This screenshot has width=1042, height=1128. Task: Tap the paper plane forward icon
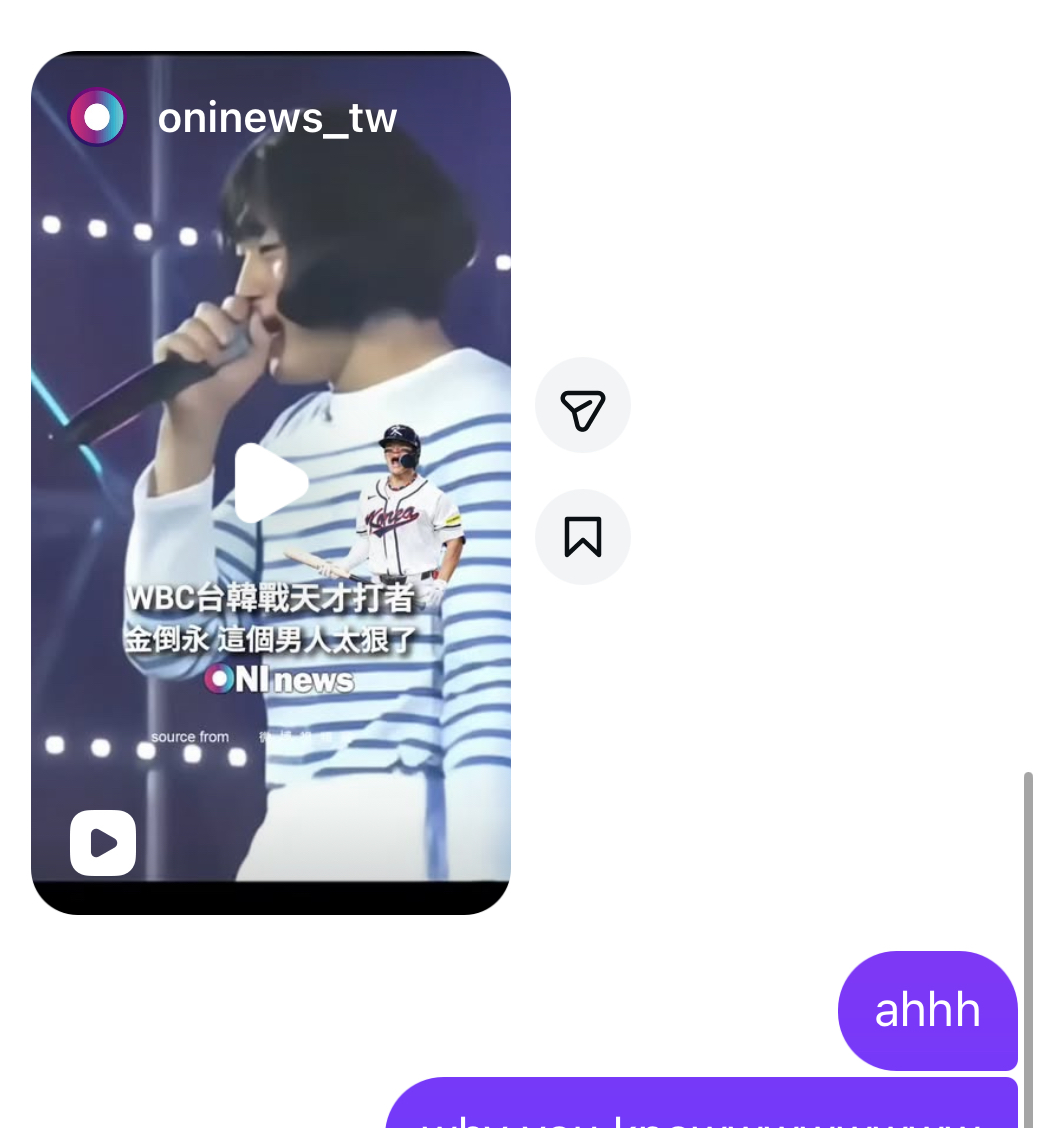[583, 405]
